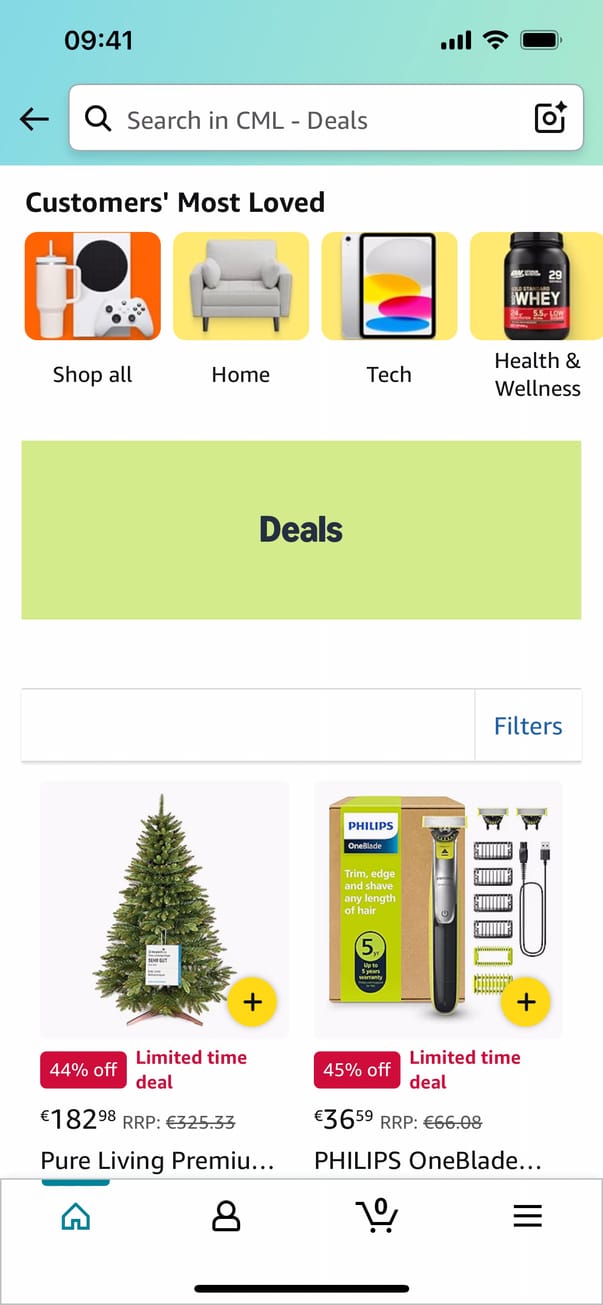Tap the green Deals banner
603x1305 pixels.
coord(301,530)
